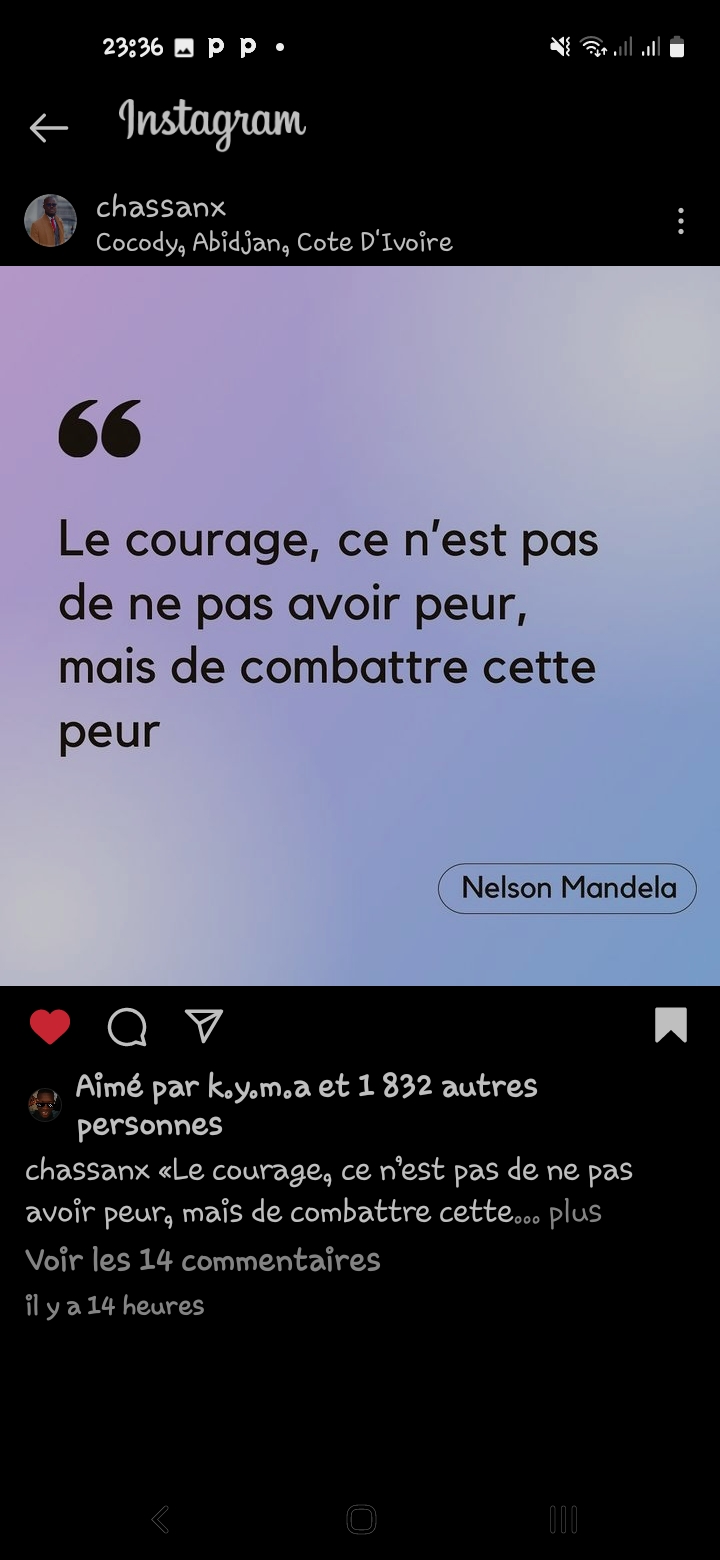Unlike the post with the red heart

(50, 1027)
